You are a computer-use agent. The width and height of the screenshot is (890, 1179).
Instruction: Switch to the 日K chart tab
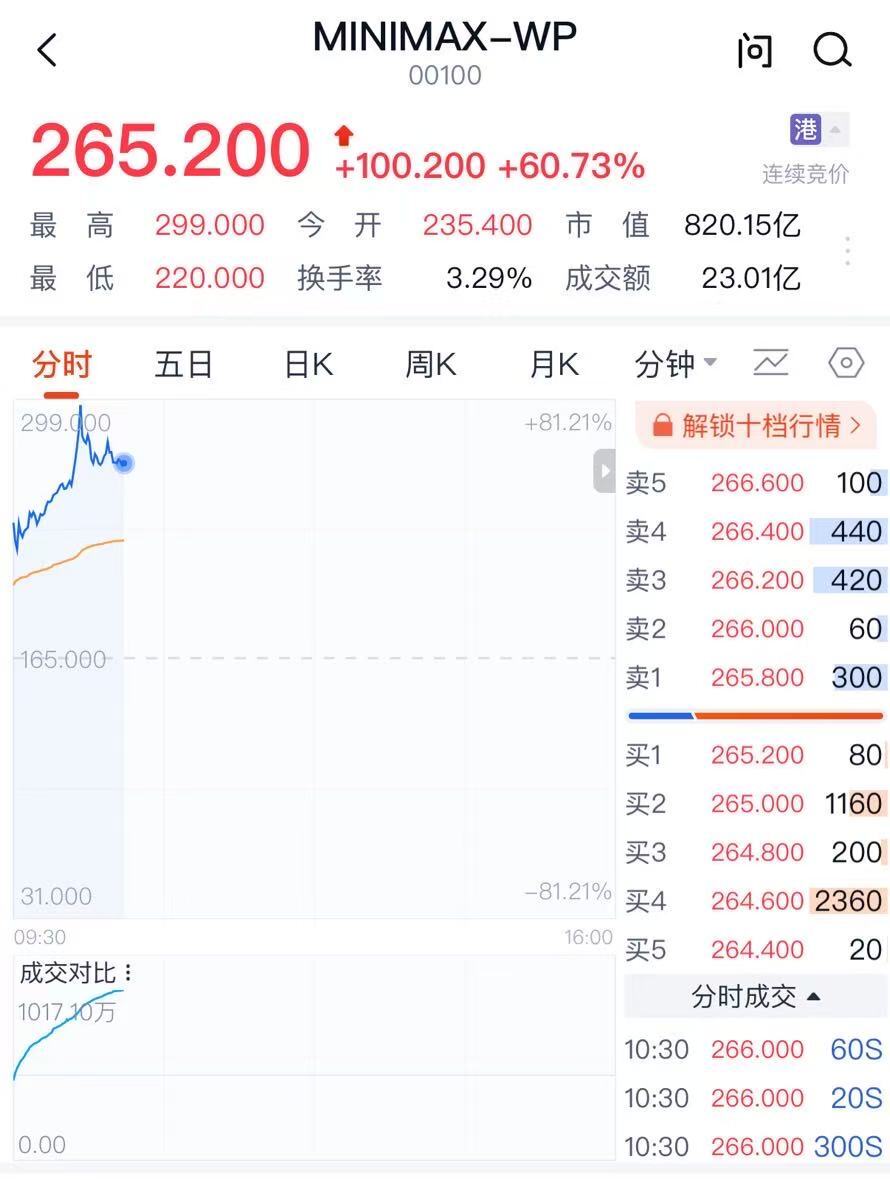click(x=308, y=365)
